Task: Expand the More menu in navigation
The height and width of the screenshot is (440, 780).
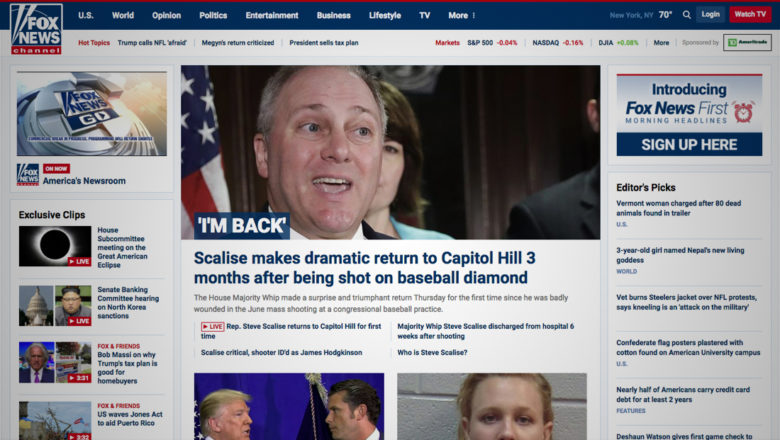Action: point(461,15)
